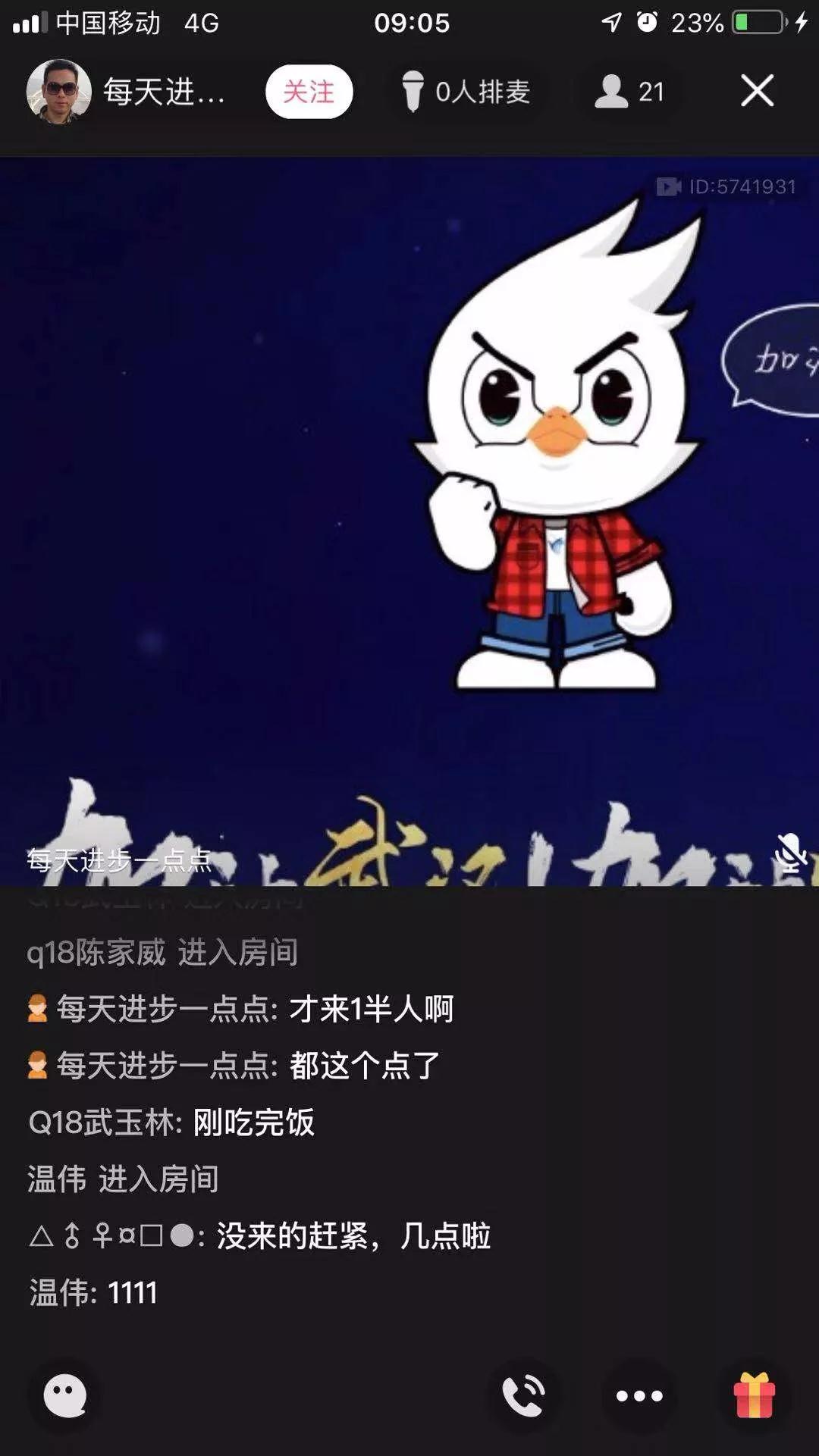The height and width of the screenshot is (1456, 819).
Task: Open the gift box panel
Action: tap(754, 1395)
